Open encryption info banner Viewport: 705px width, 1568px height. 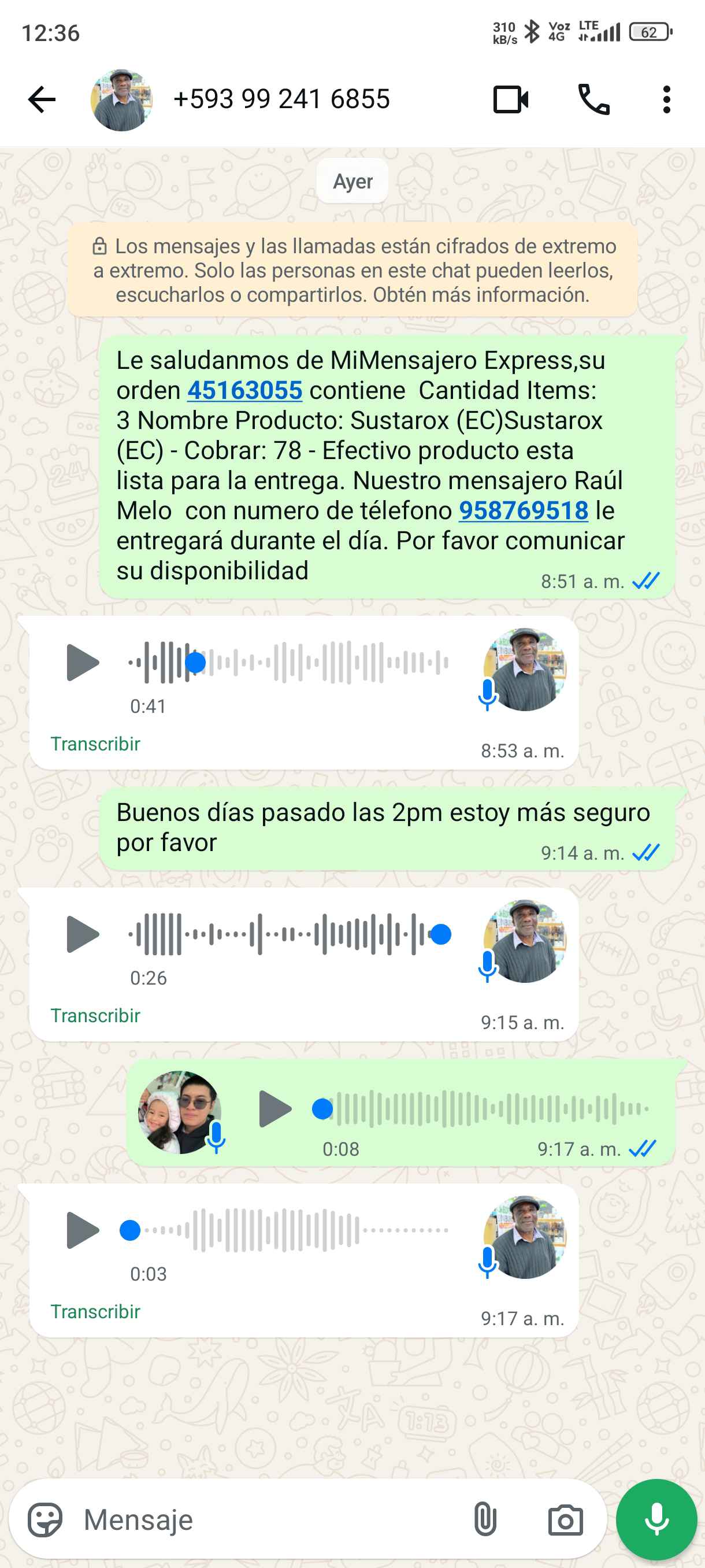pos(353,270)
